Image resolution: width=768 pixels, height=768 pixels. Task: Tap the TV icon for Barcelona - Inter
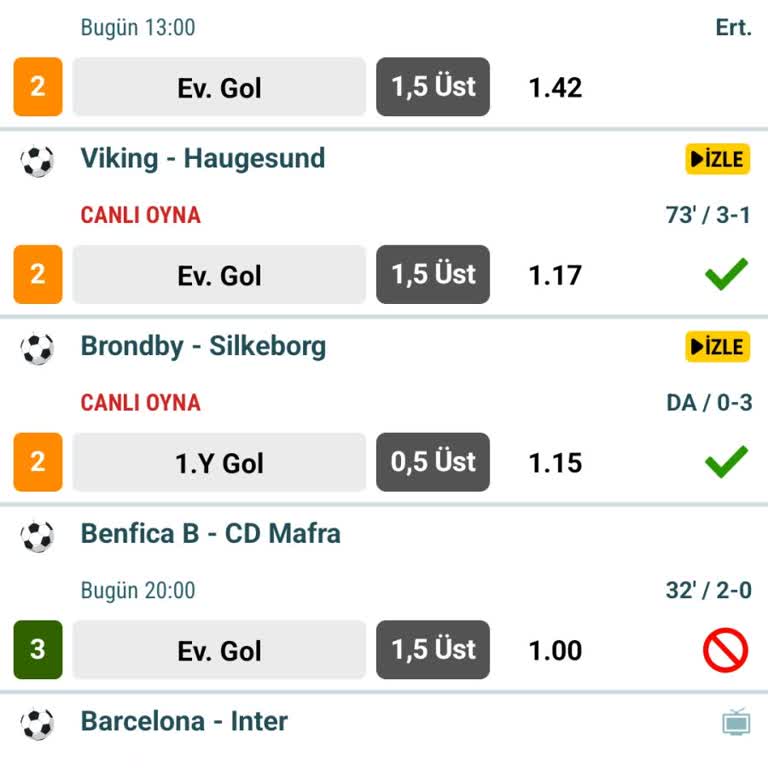pyautogui.click(x=736, y=721)
